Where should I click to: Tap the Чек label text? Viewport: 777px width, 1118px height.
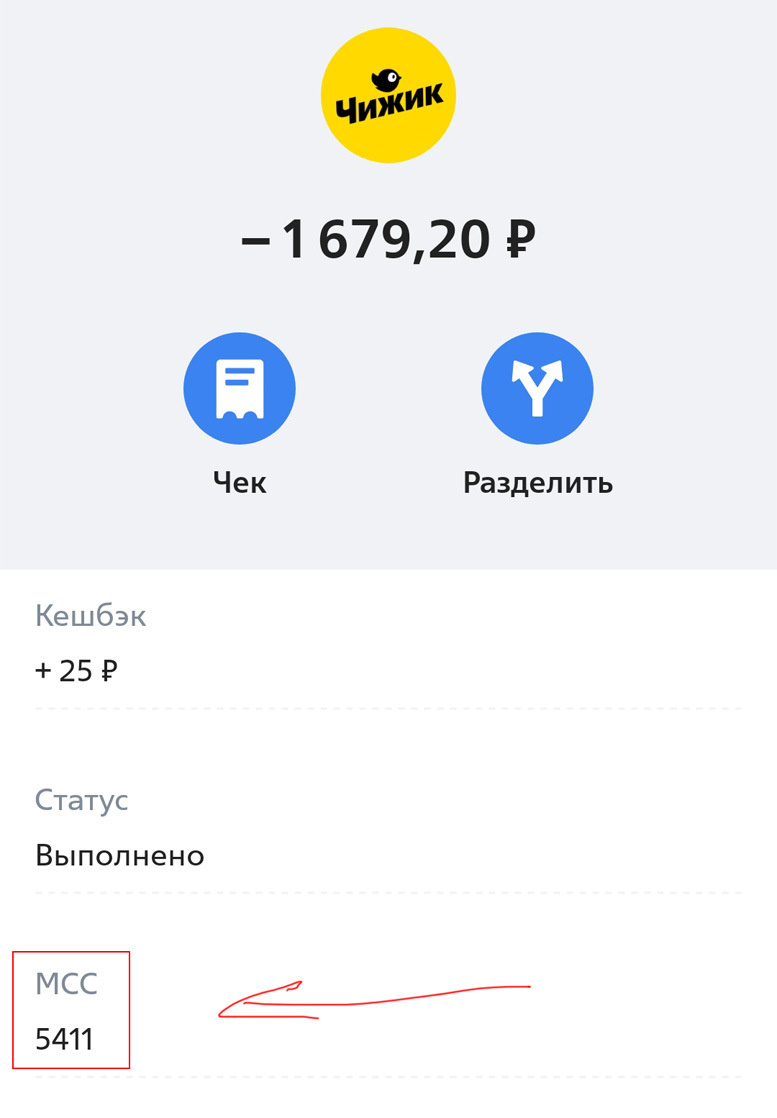click(x=238, y=481)
